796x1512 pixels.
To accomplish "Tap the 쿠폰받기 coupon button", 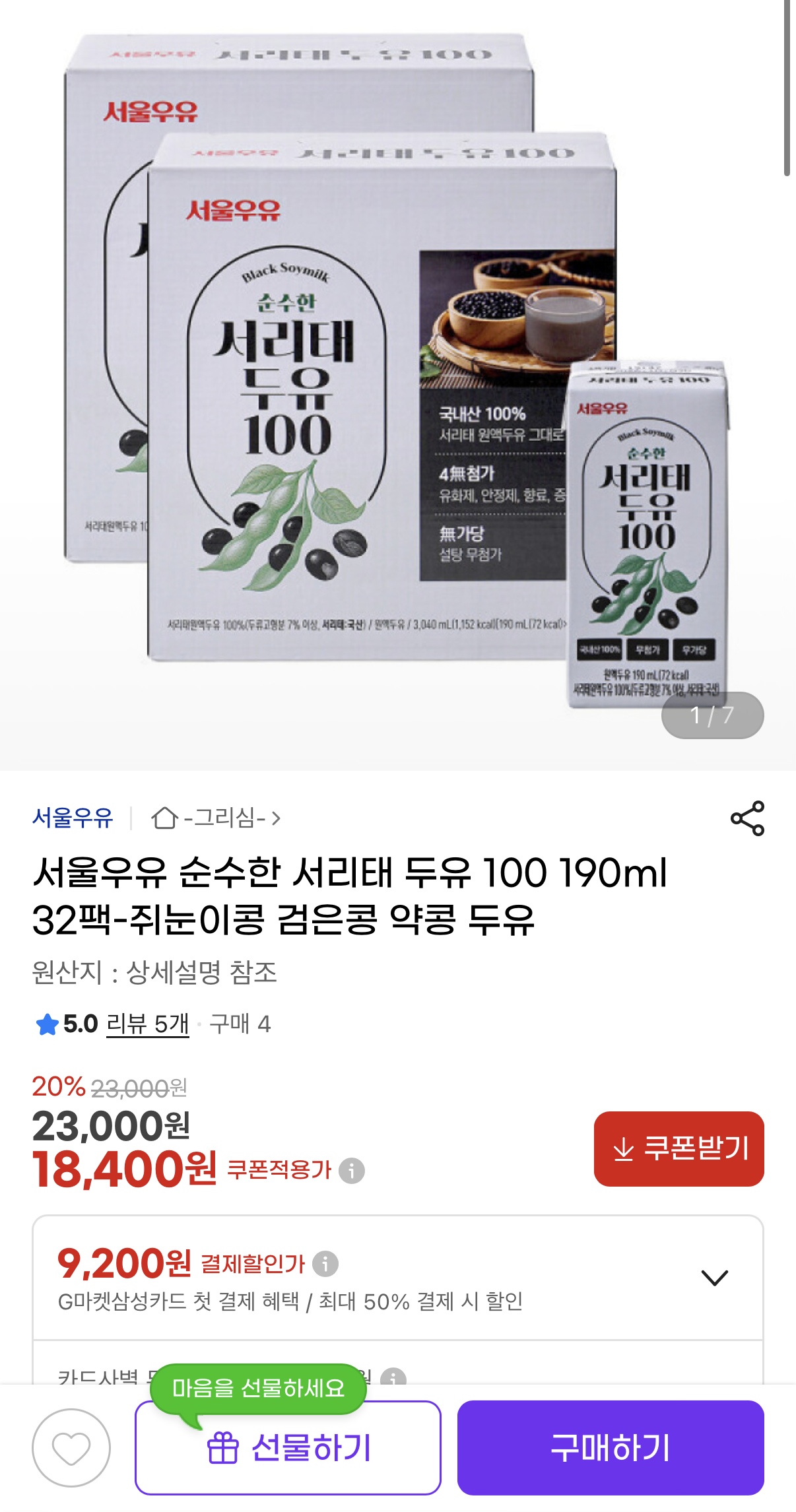I will tap(679, 1148).
